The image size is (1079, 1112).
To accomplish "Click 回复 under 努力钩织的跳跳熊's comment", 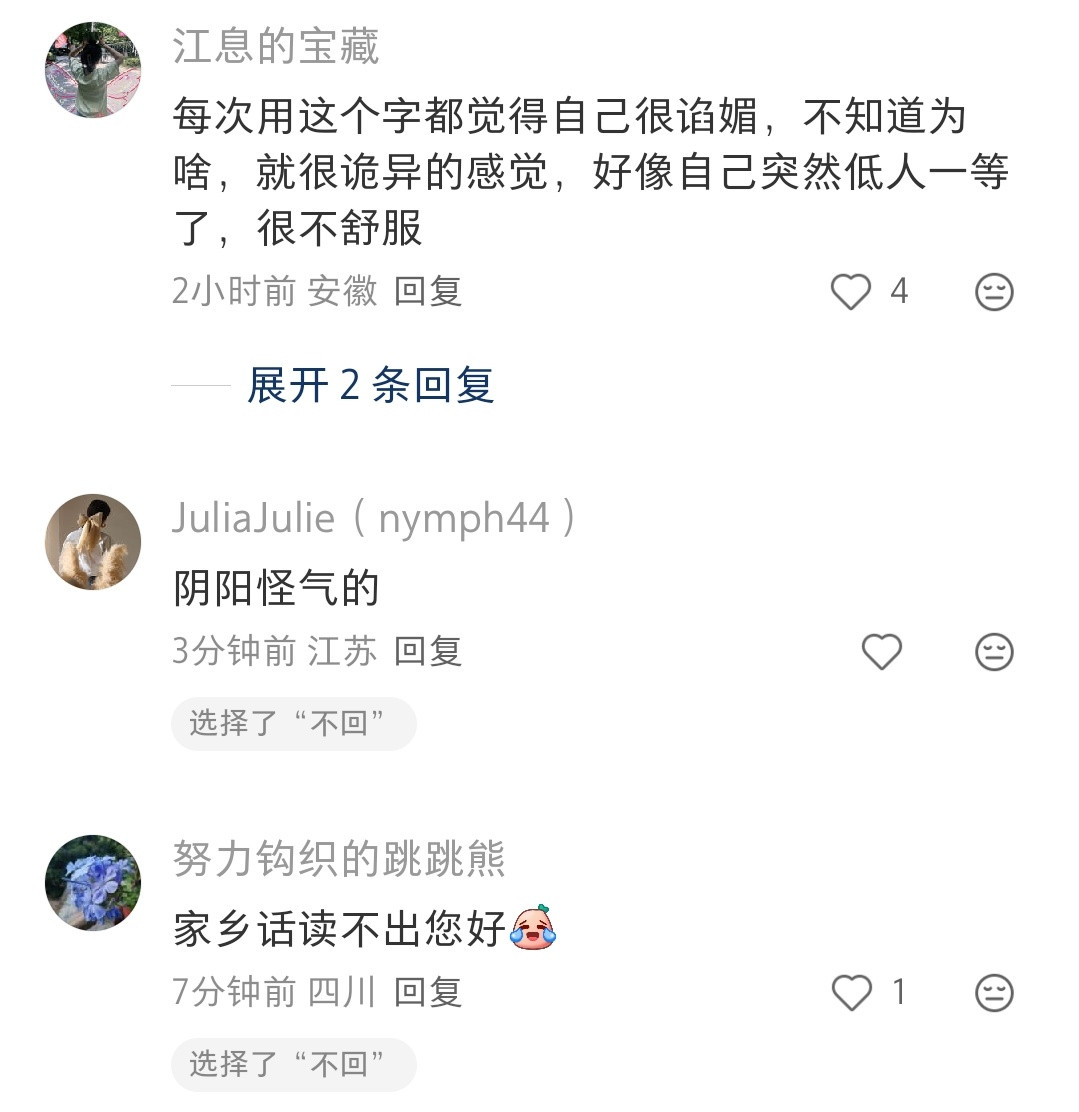I will click(x=431, y=993).
